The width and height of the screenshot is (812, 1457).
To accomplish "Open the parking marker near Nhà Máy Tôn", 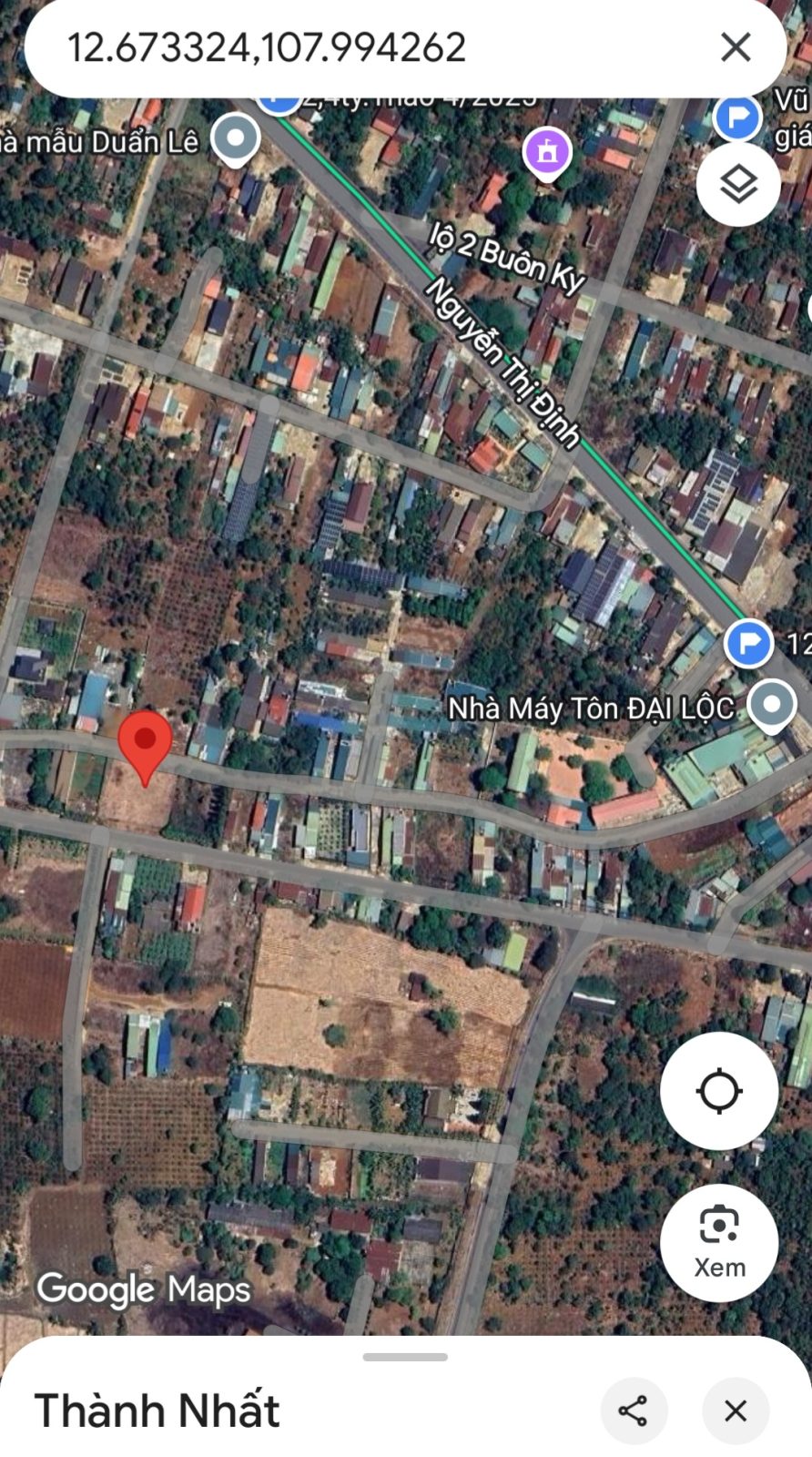I will 748,643.
